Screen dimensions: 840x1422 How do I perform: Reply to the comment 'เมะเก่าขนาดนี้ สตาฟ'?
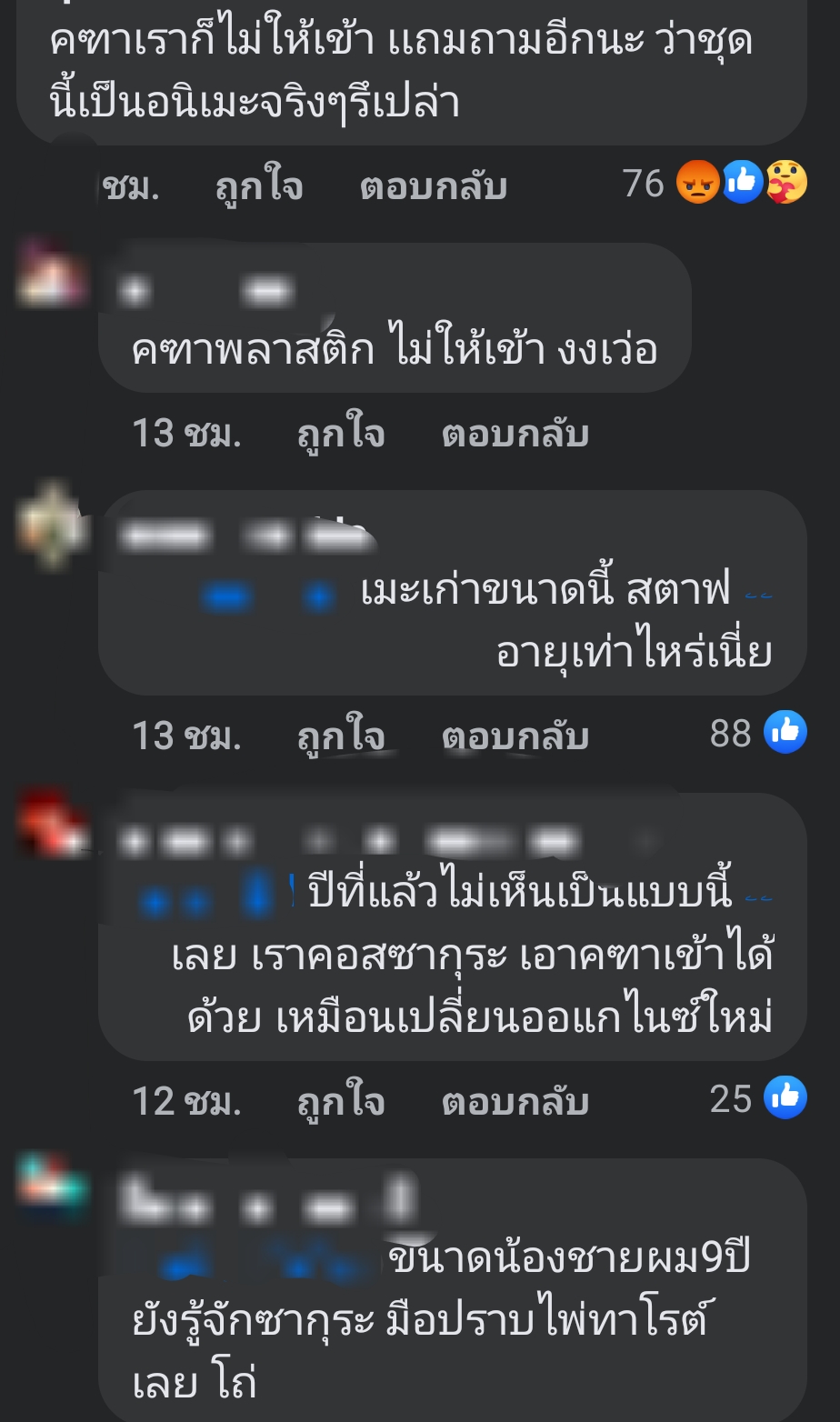click(515, 736)
